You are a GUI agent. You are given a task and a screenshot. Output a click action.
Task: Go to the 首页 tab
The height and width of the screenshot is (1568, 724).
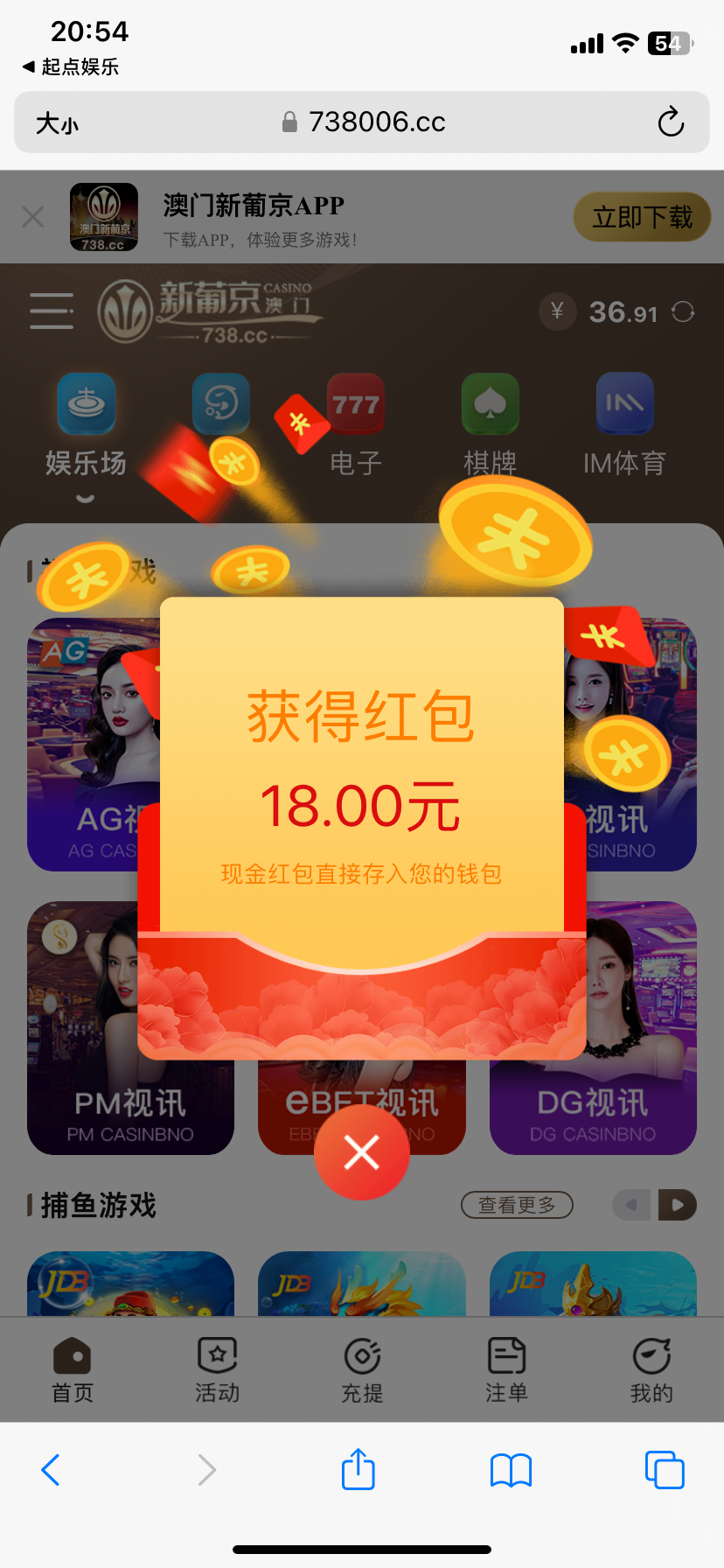click(x=73, y=1369)
